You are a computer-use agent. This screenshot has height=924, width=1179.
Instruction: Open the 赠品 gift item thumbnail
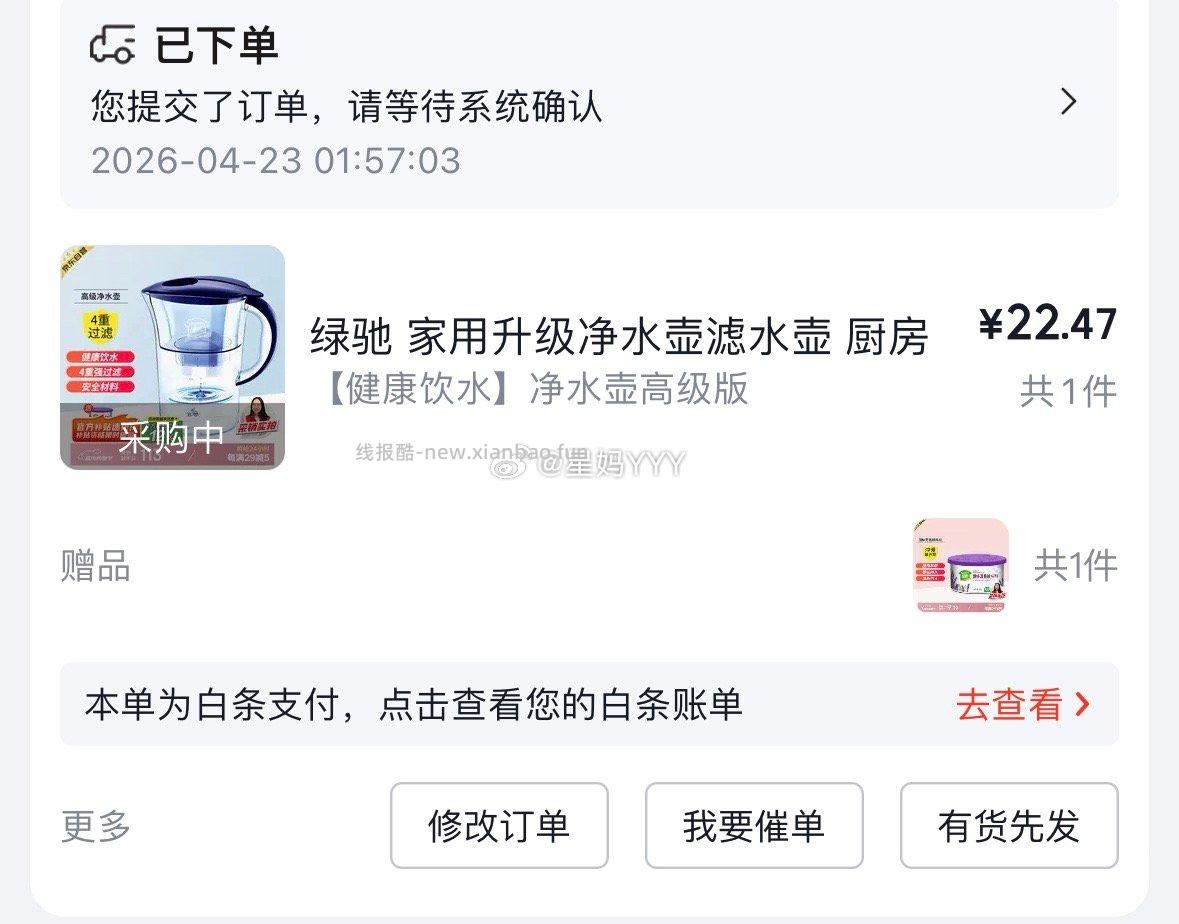(x=961, y=566)
